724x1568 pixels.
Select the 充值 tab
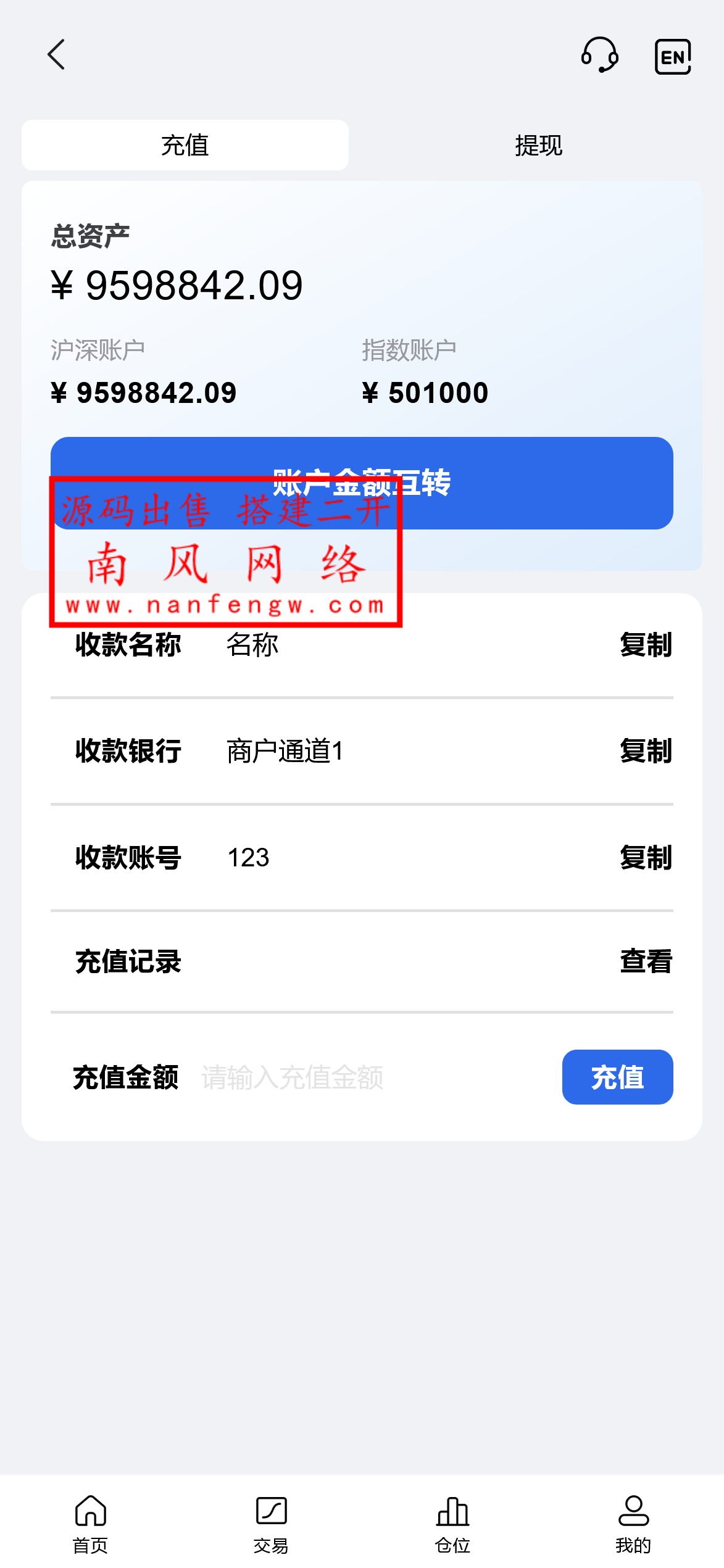pos(185,146)
